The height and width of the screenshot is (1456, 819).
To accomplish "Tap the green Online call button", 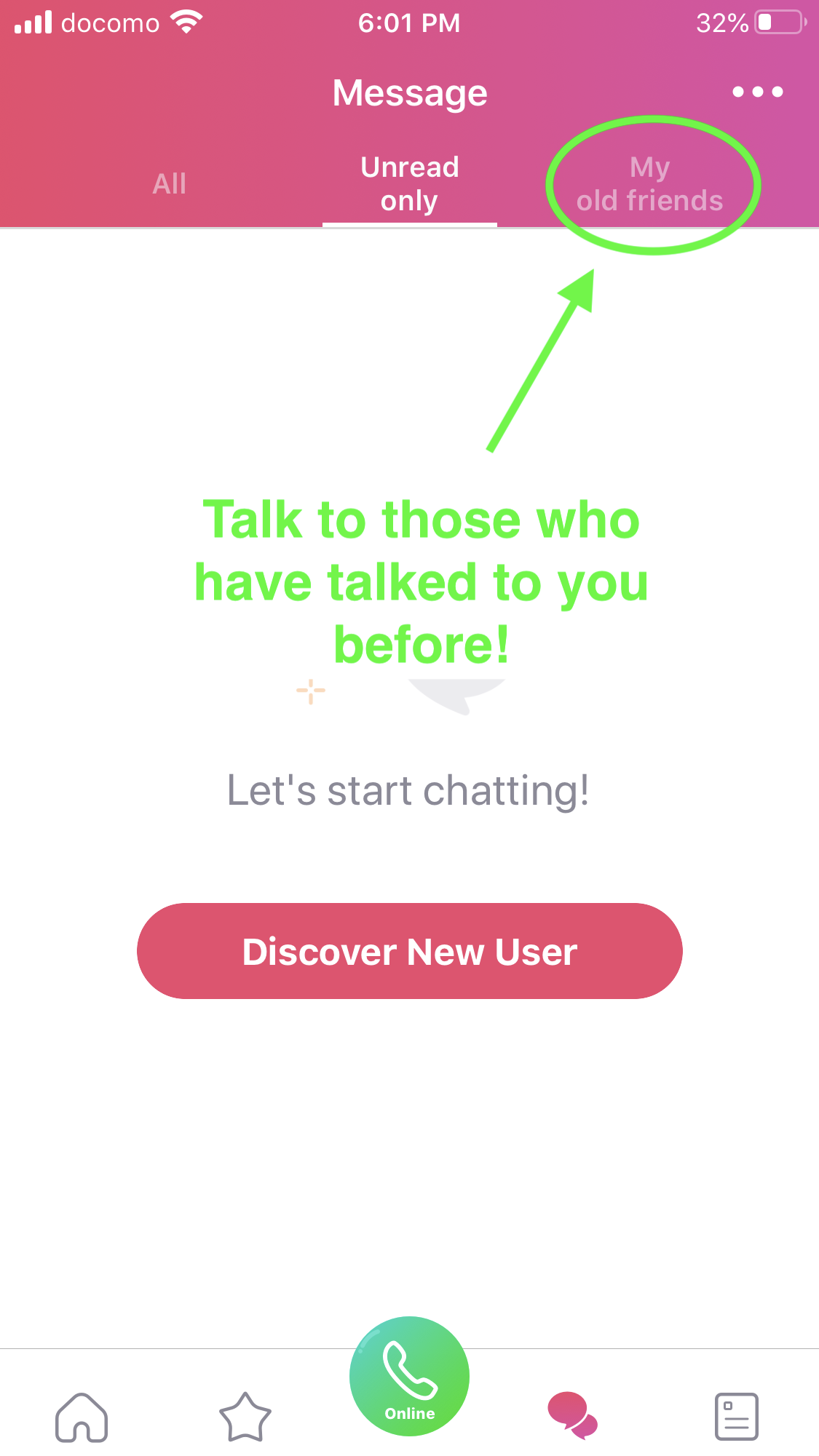I will (409, 1376).
